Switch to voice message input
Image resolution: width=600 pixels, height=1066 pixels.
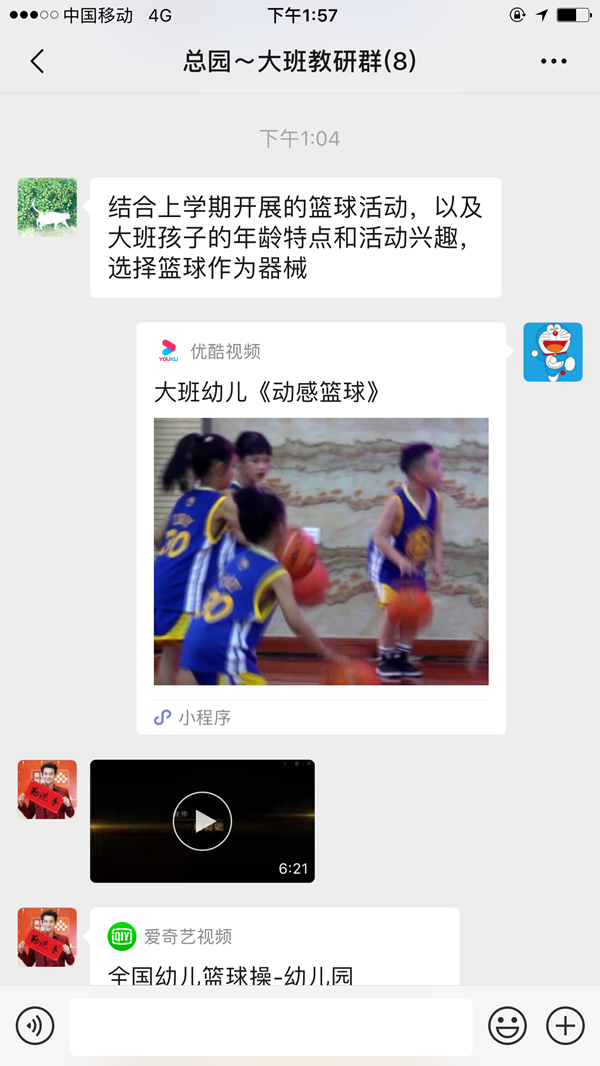tap(35, 1026)
